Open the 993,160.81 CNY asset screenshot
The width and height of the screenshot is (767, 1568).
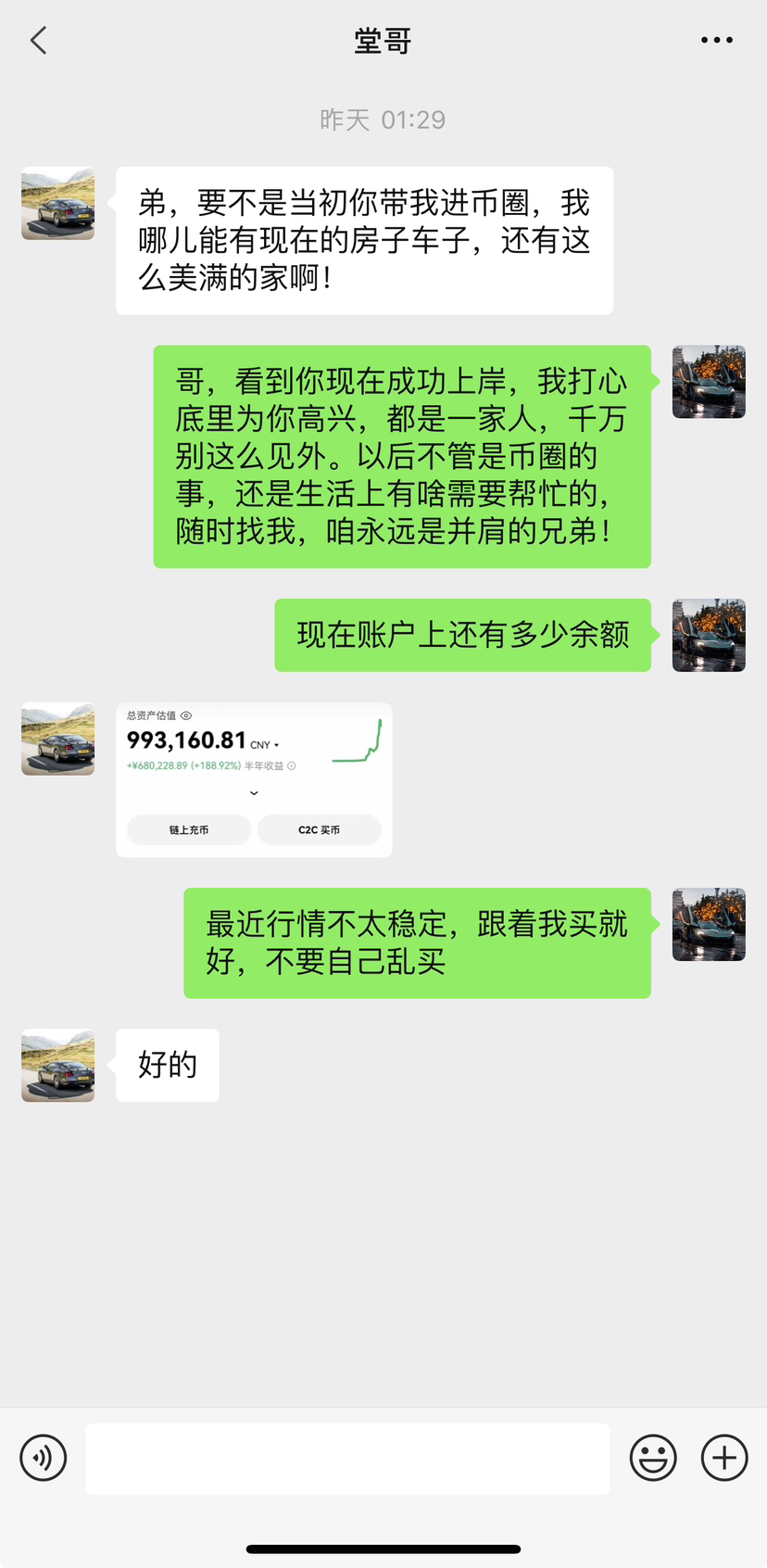[x=254, y=779]
